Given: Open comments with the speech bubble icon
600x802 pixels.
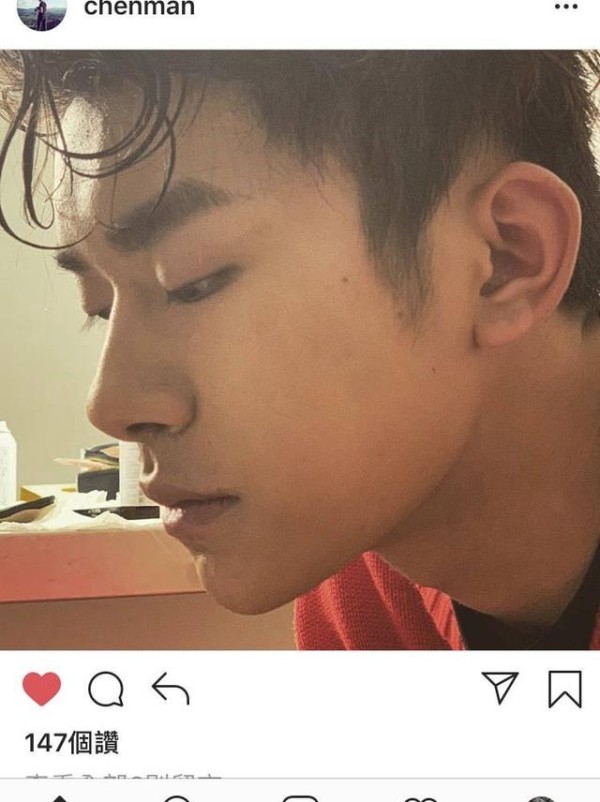Looking at the screenshot, I should [106, 689].
